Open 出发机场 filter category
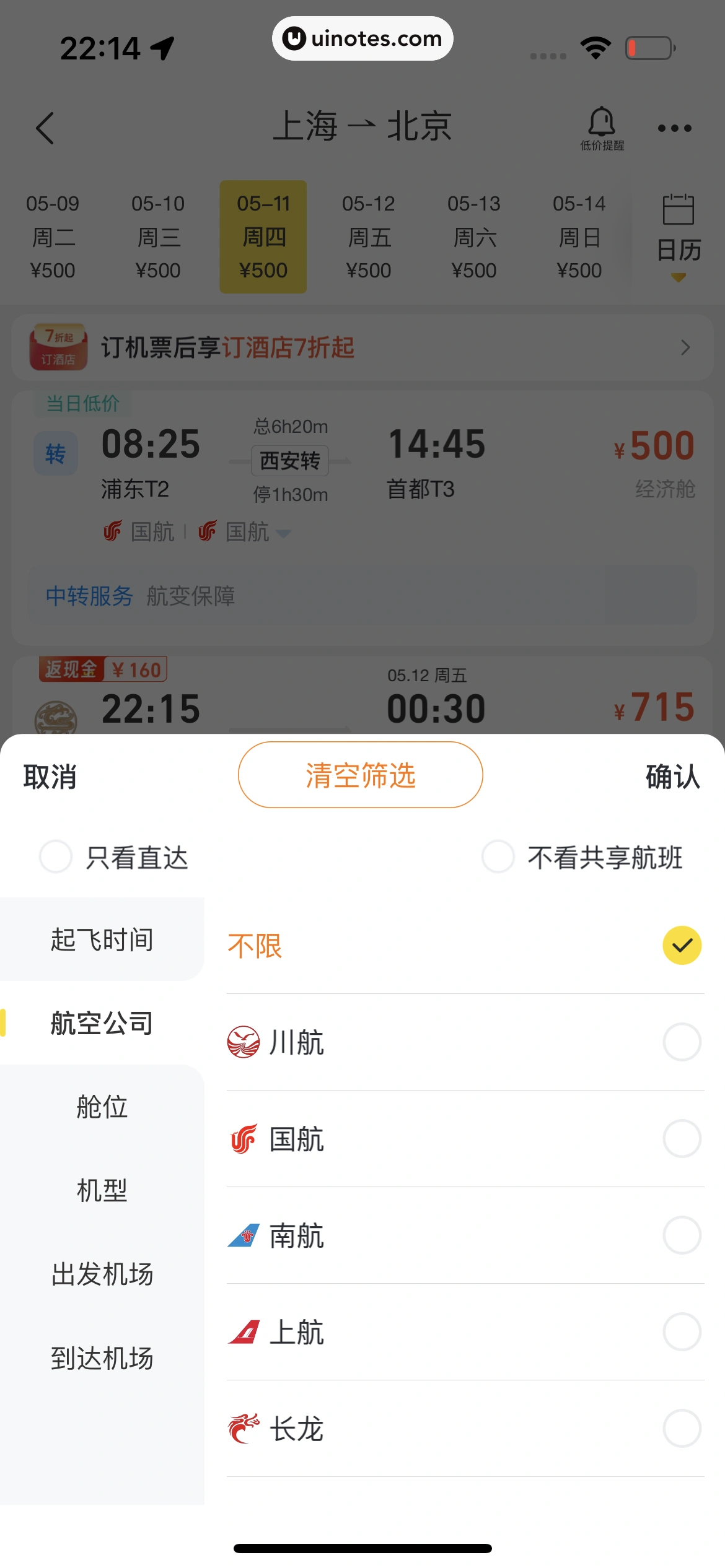The width and height of the screenshot is (725, 1568). point(102,1274)
